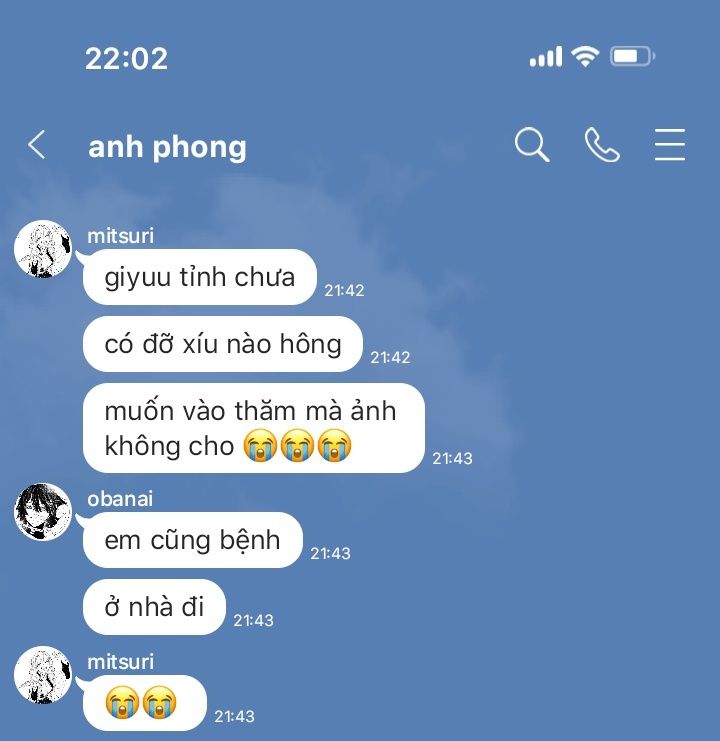Start a voice call with anh phong
This screenshot has height=741, width=720.
[602, 146]
